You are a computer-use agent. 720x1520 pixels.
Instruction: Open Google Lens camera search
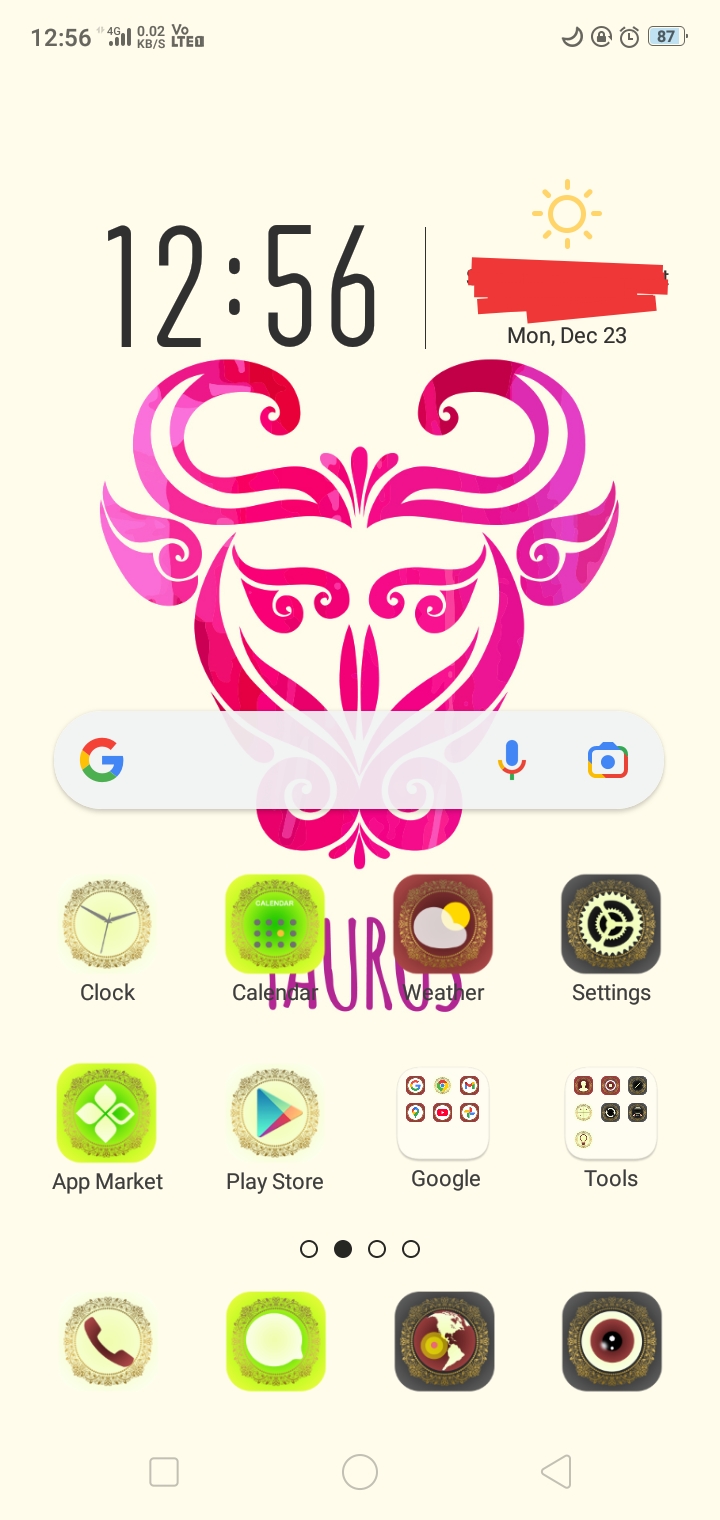608,762
